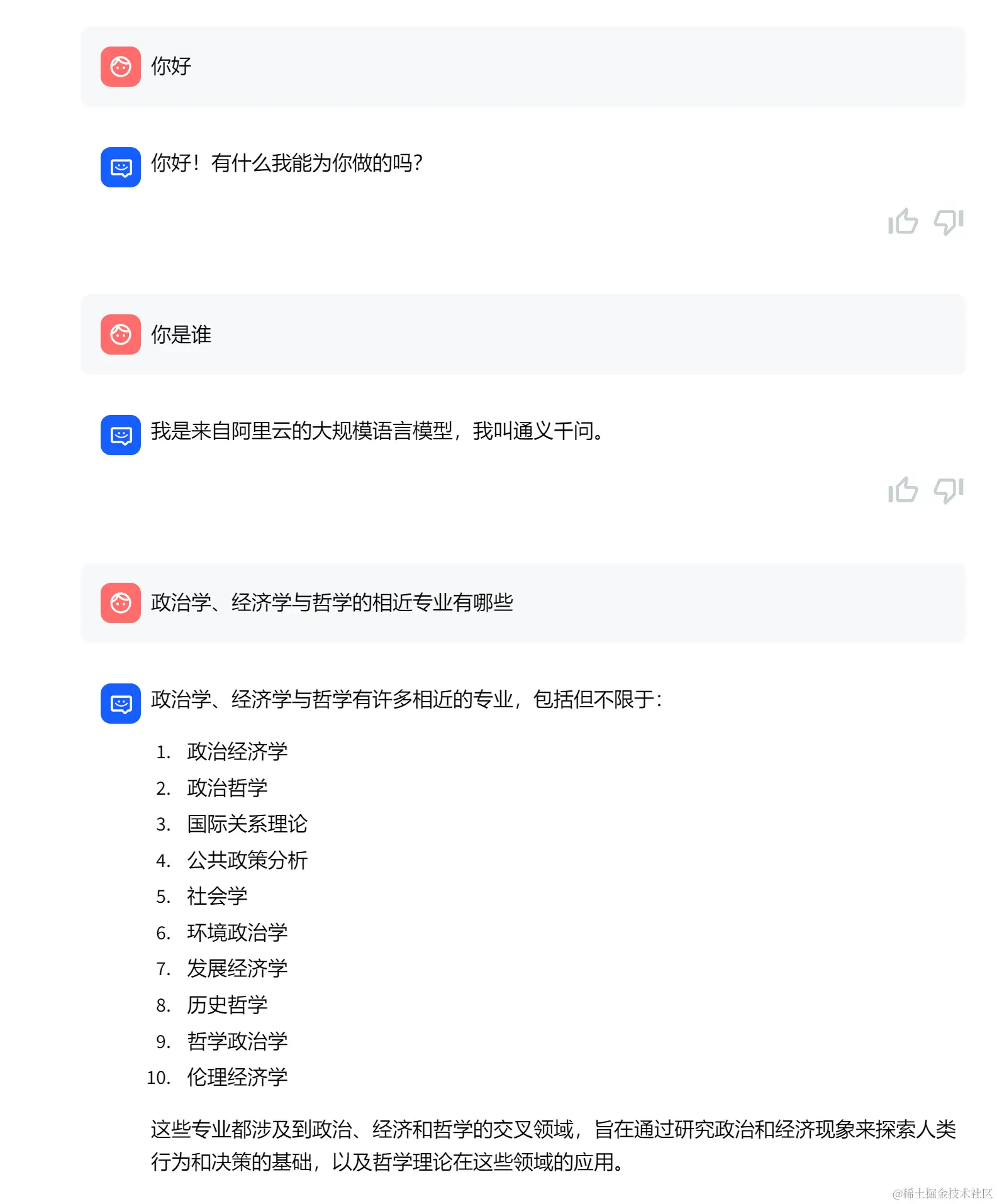Viewport: 997px width, 1204px height.
Task: Give thumbs up to the 通义千问 introduction reply
Action: [903, 490]
